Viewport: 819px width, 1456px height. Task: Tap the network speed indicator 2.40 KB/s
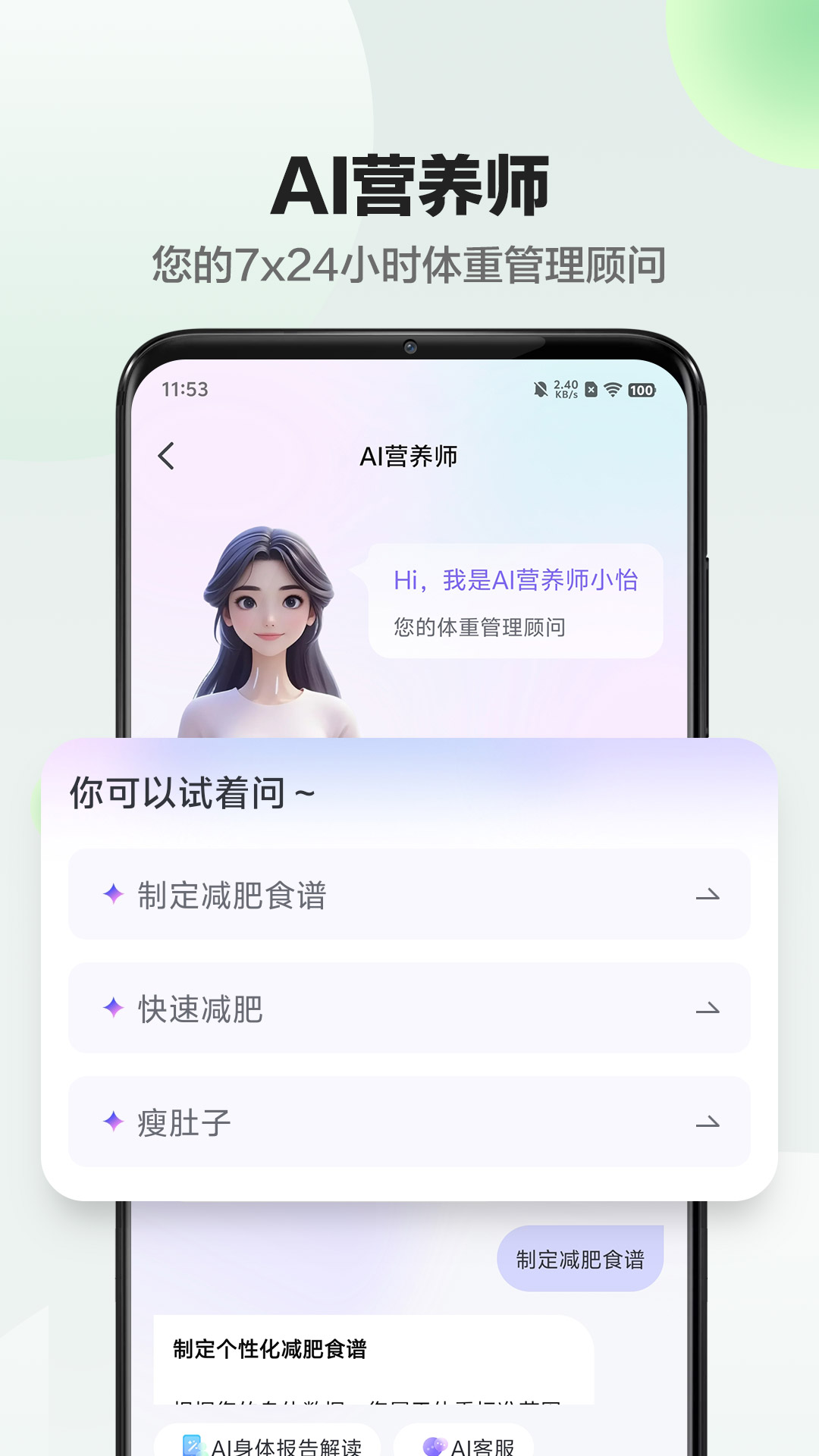566,389
